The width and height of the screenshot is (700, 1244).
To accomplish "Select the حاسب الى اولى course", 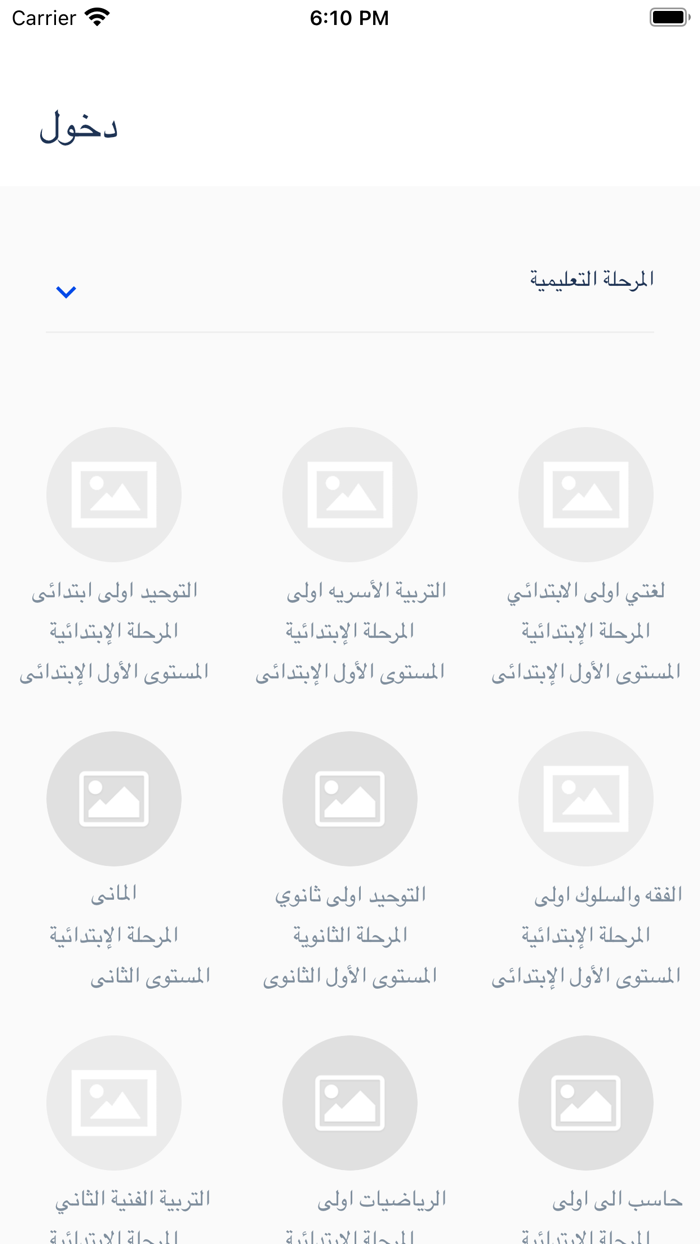I will 586,1103.
